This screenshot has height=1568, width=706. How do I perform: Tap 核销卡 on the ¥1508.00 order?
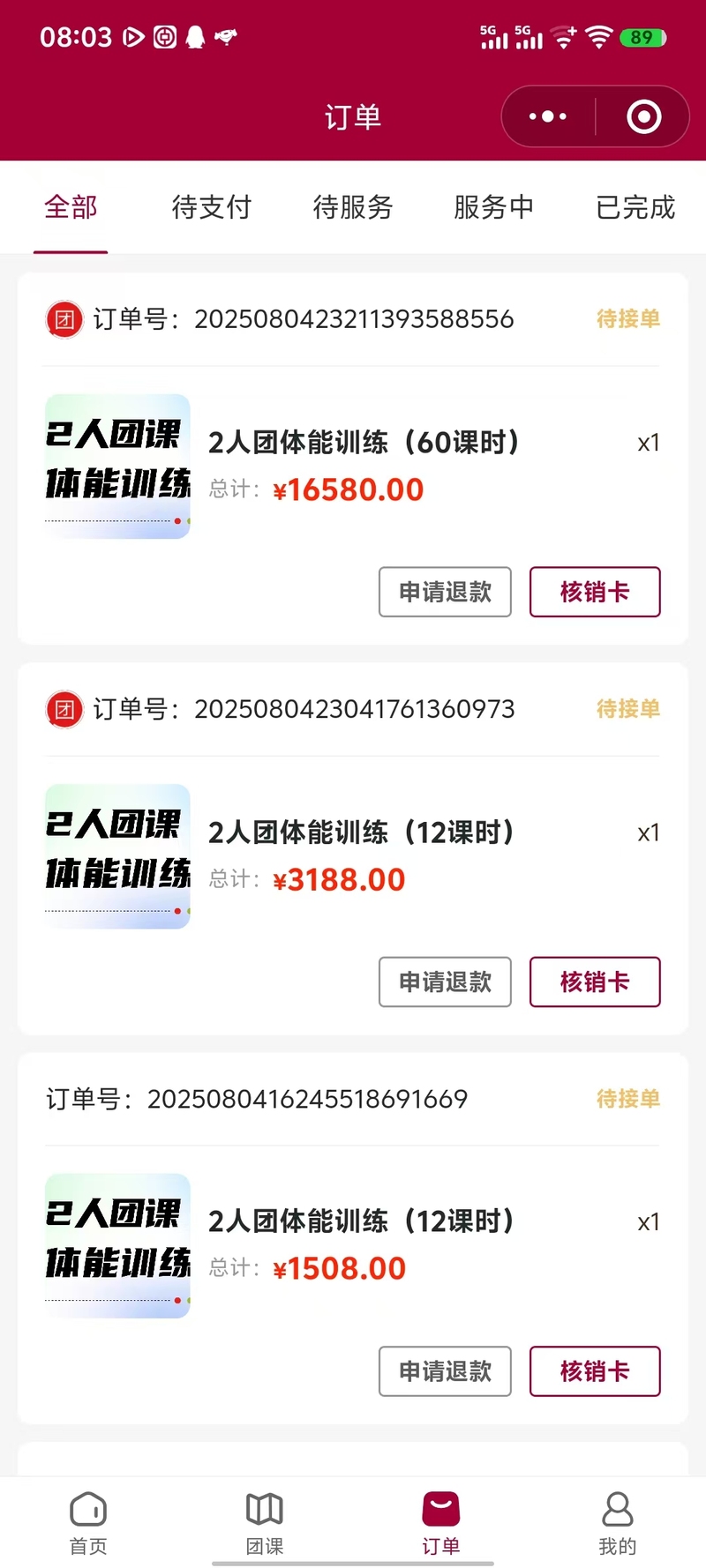[595, 1371]
